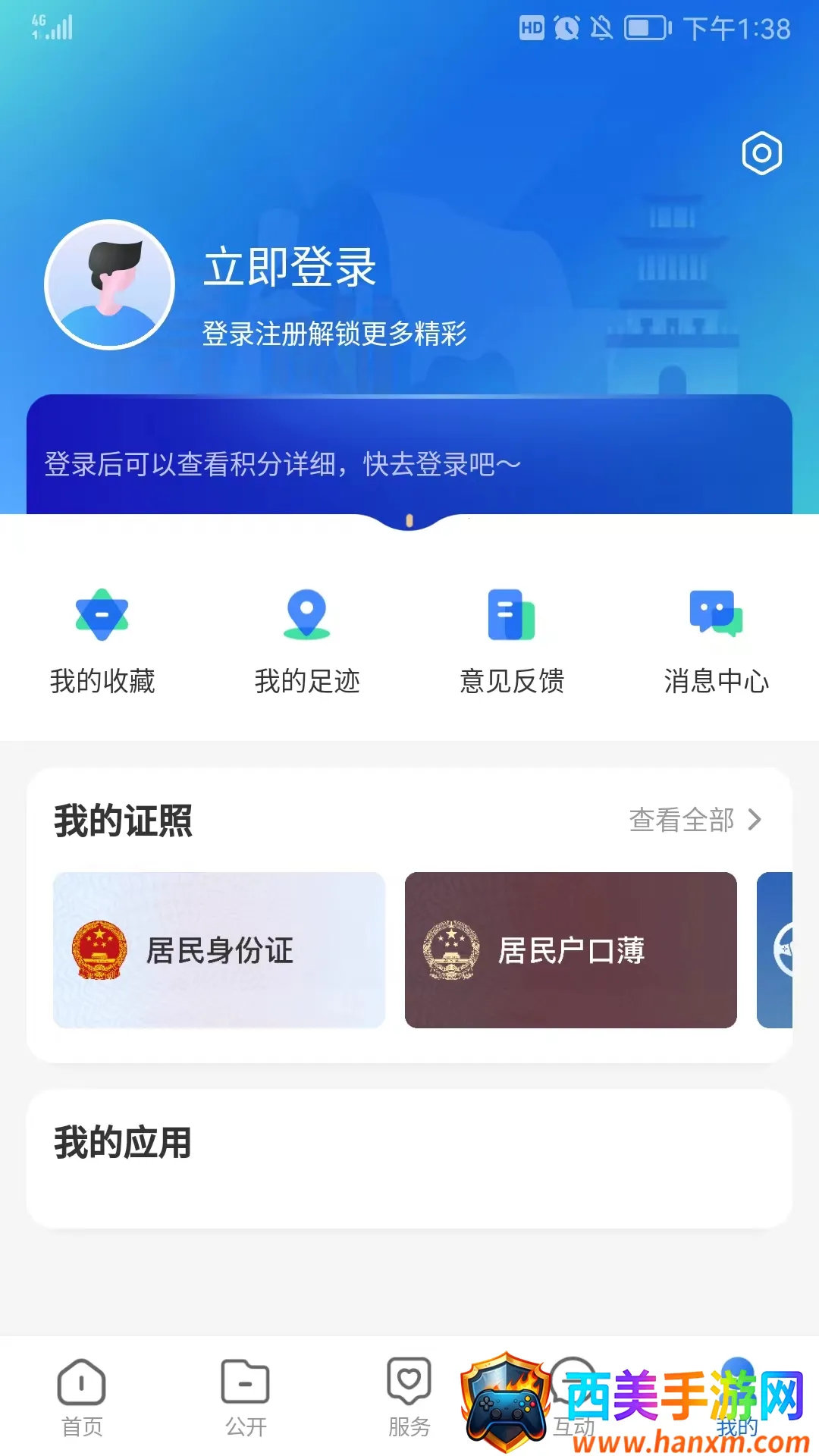This screenshot has width=819, height=1456.
Task: Tap 立即登录 to log in
Action: coord(290,267)
